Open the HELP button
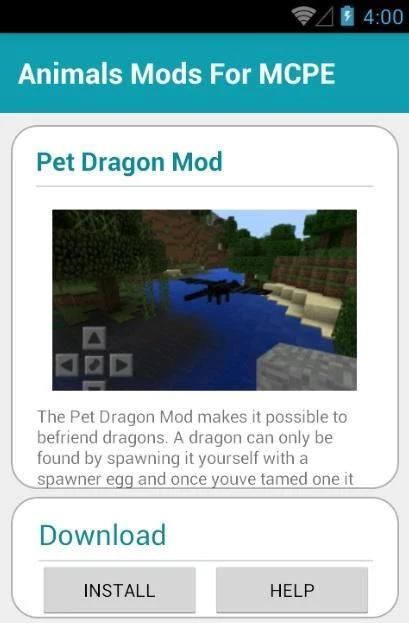The height and width of the screenshot is (623, 409). click(292, 590)
